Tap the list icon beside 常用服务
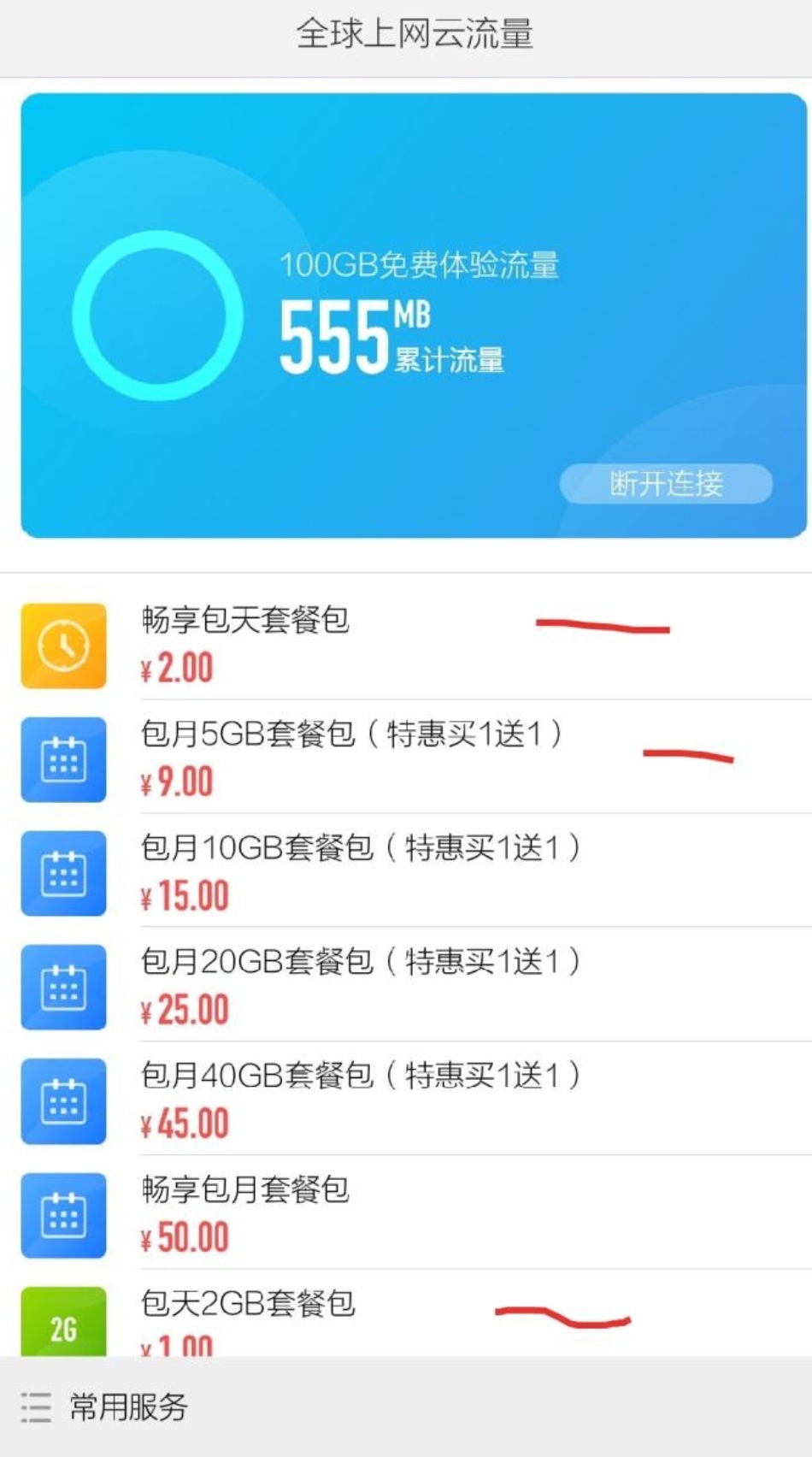This screenshot has height=1457, width=812. click(35, 1405)
